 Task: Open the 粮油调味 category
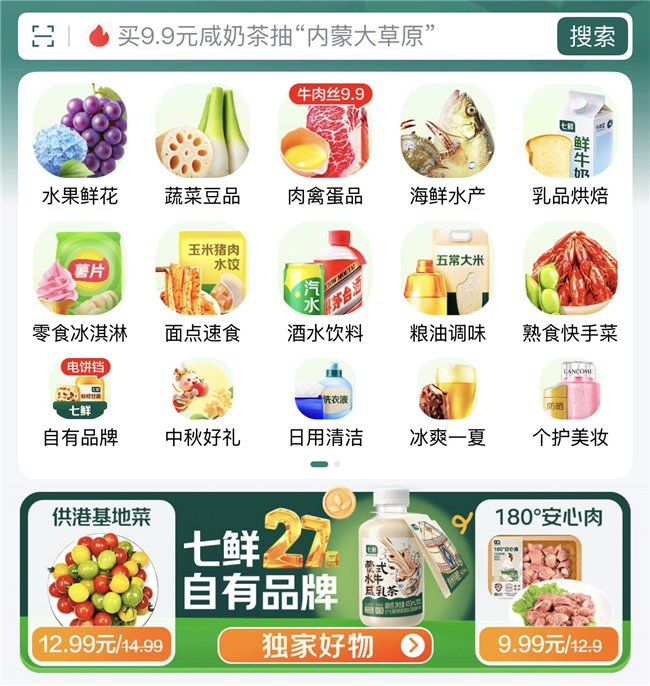pos(447,283)
